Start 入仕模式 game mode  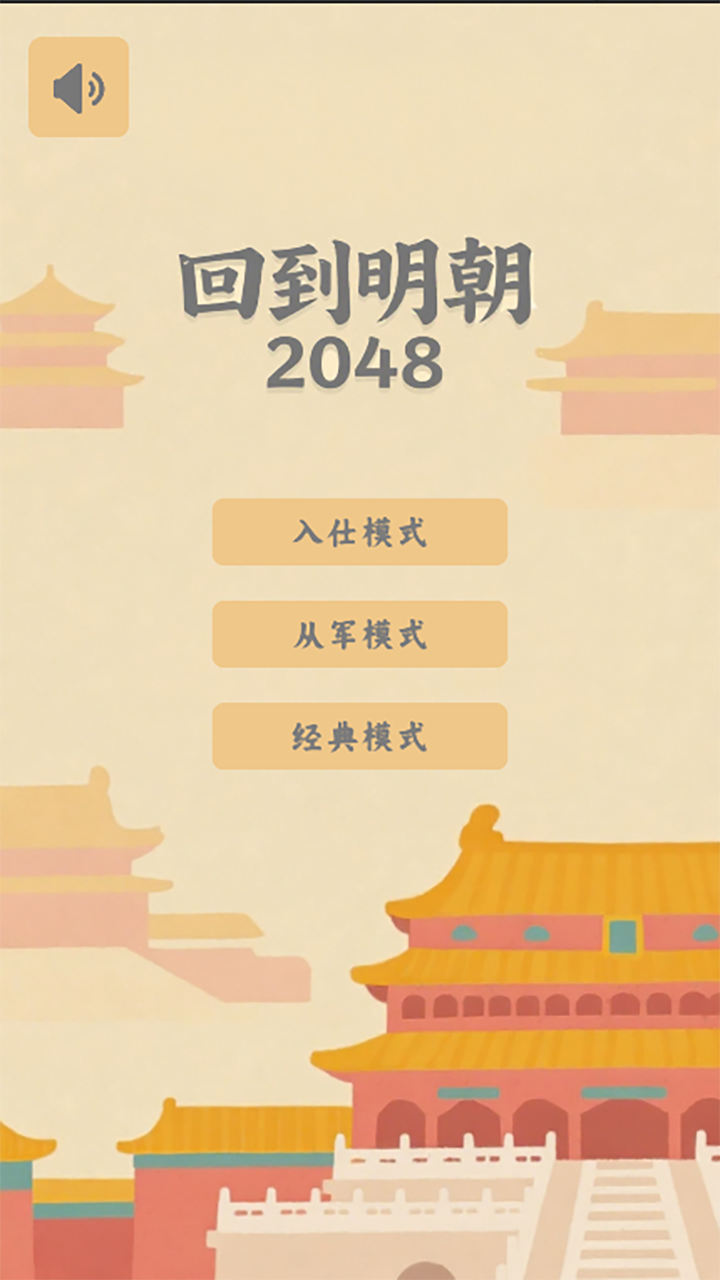pyautogui.click(x=359, y=532)
